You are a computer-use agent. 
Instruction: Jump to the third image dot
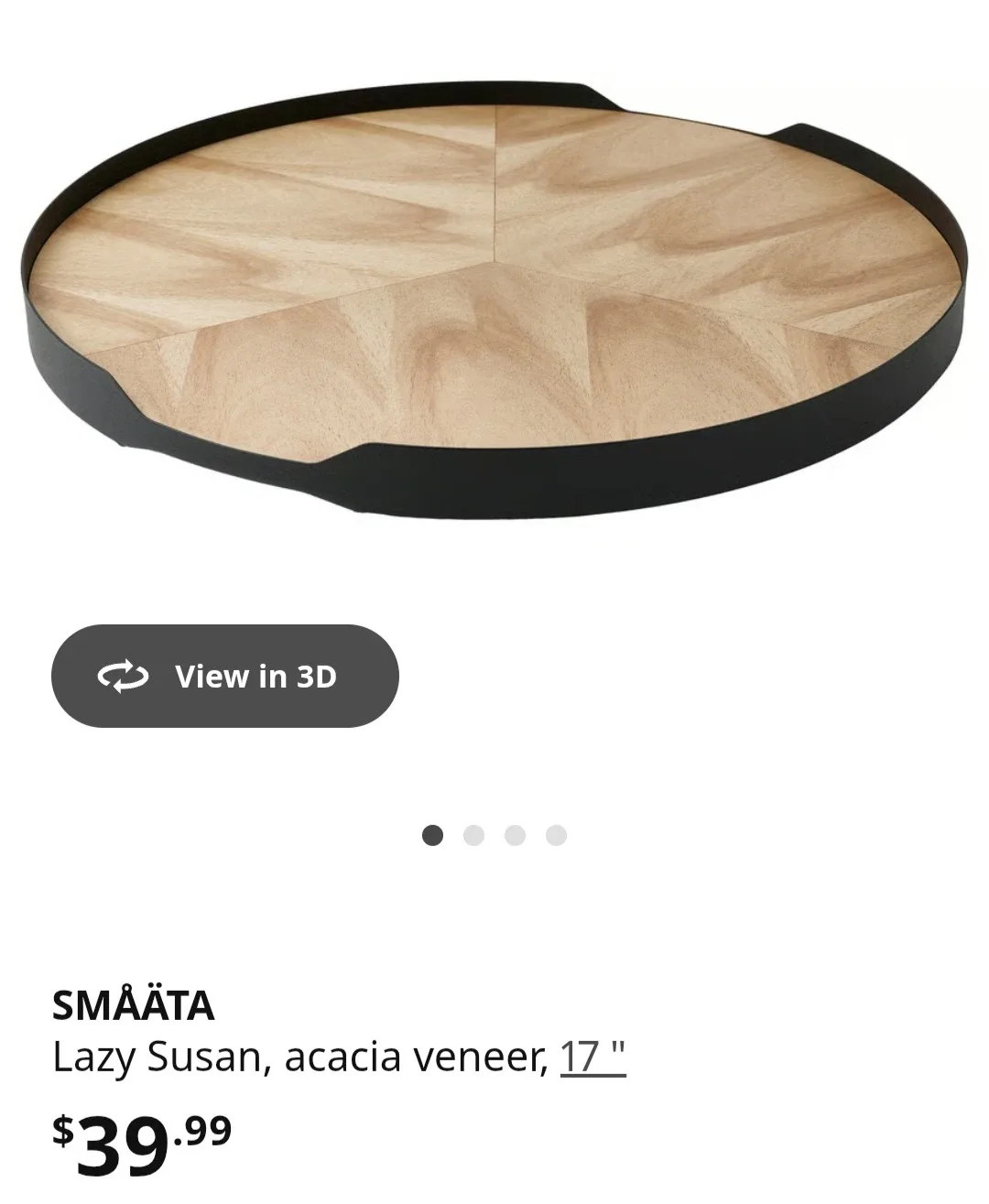[516, 835]
